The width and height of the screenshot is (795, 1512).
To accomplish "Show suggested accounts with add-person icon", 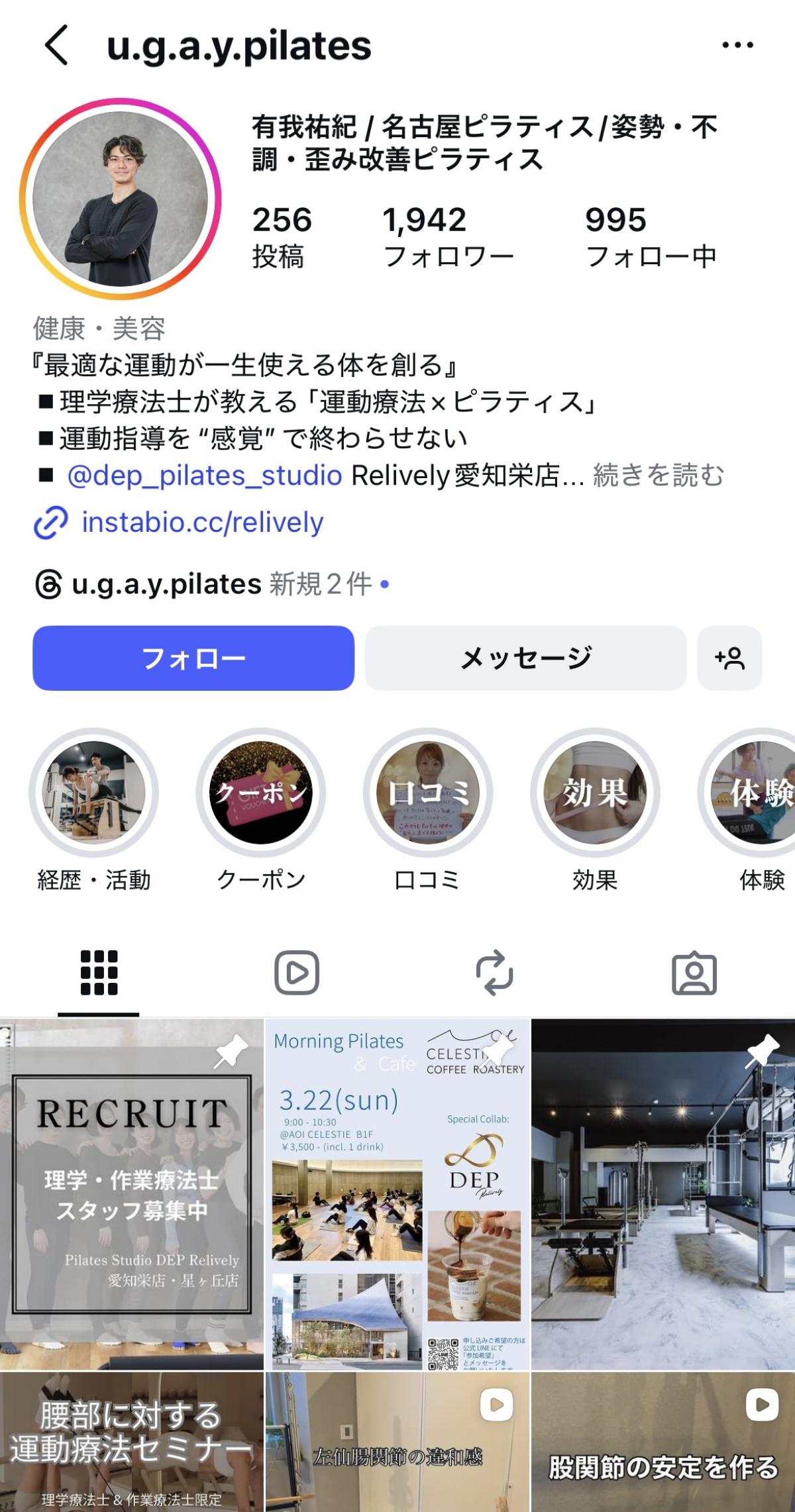I will coord(729,658).
